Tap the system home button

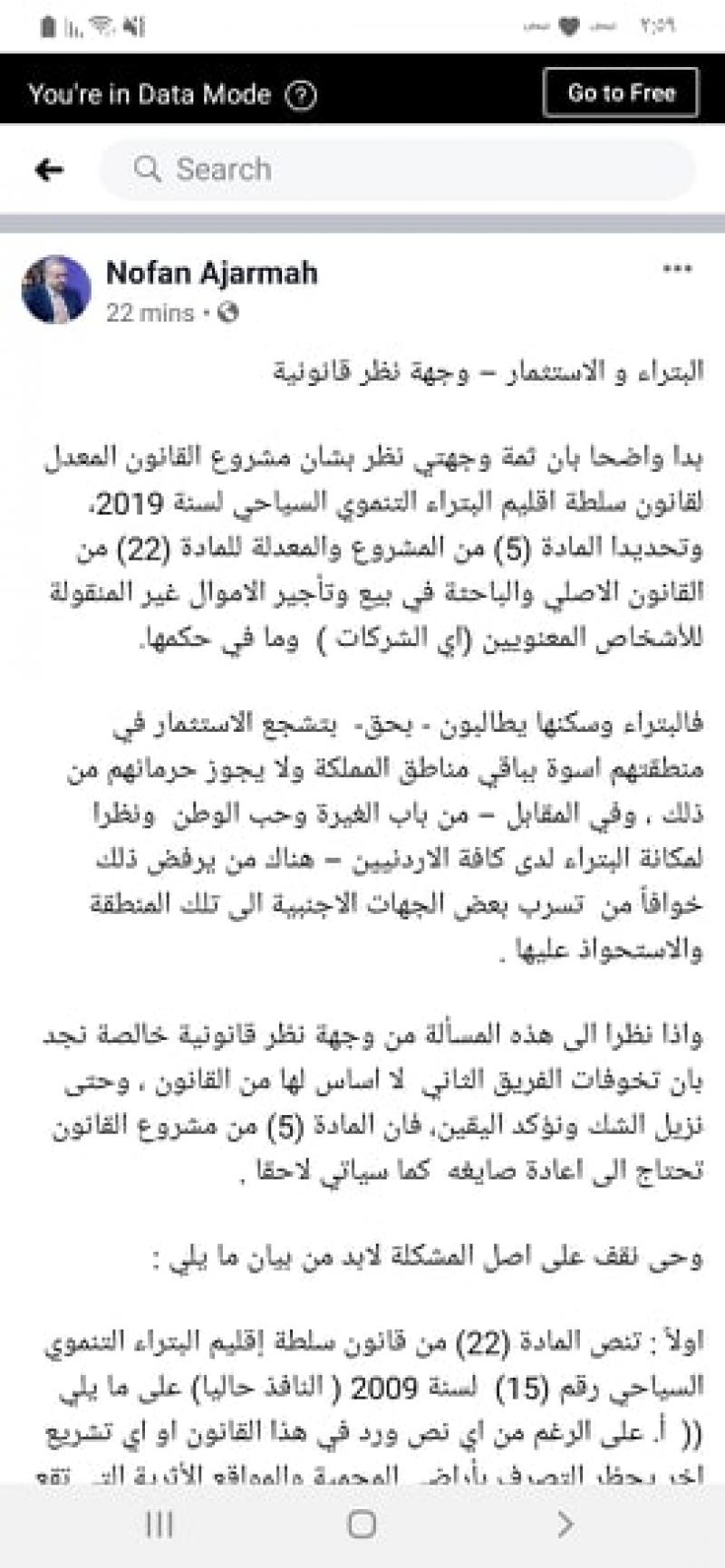tap(362, 1525)
